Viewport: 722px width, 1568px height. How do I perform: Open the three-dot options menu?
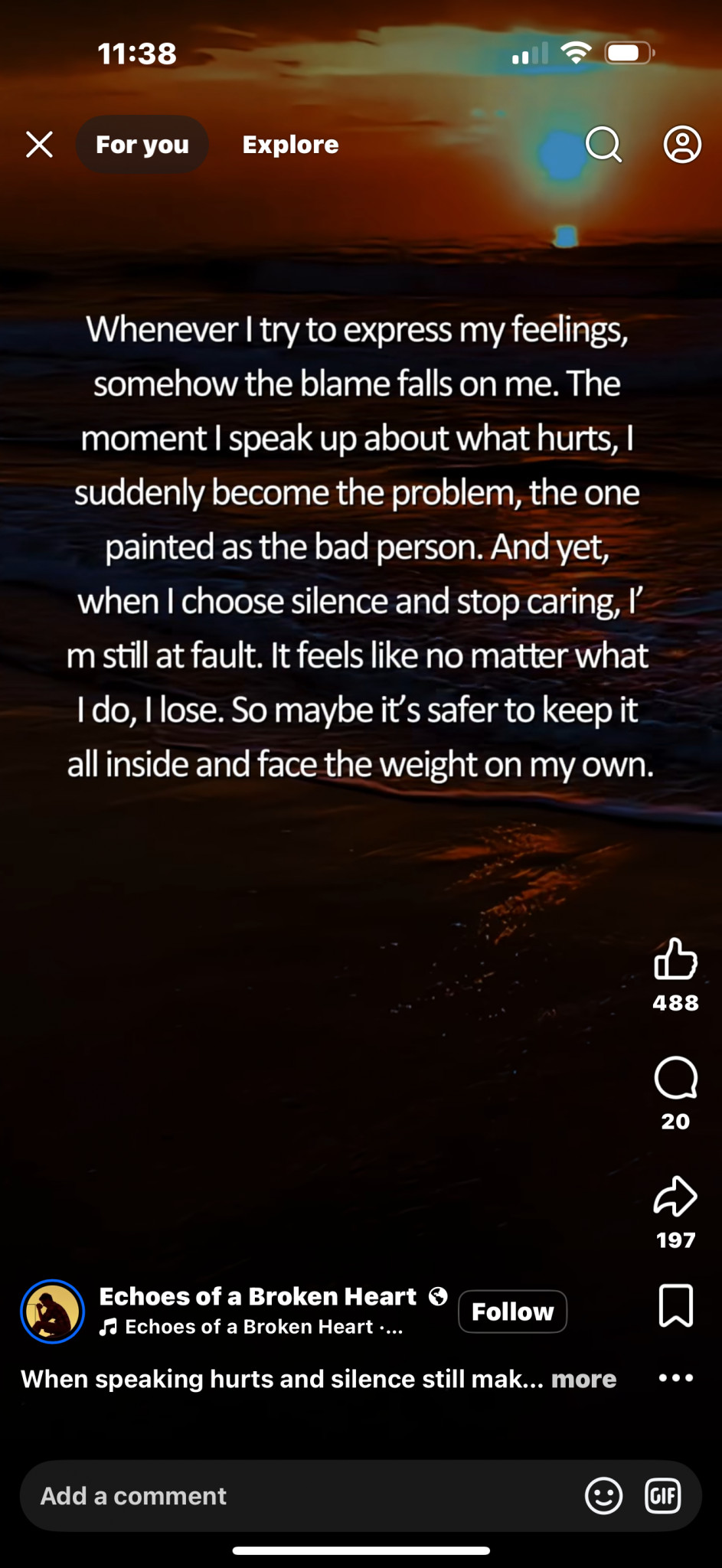tap(675, 1378)
